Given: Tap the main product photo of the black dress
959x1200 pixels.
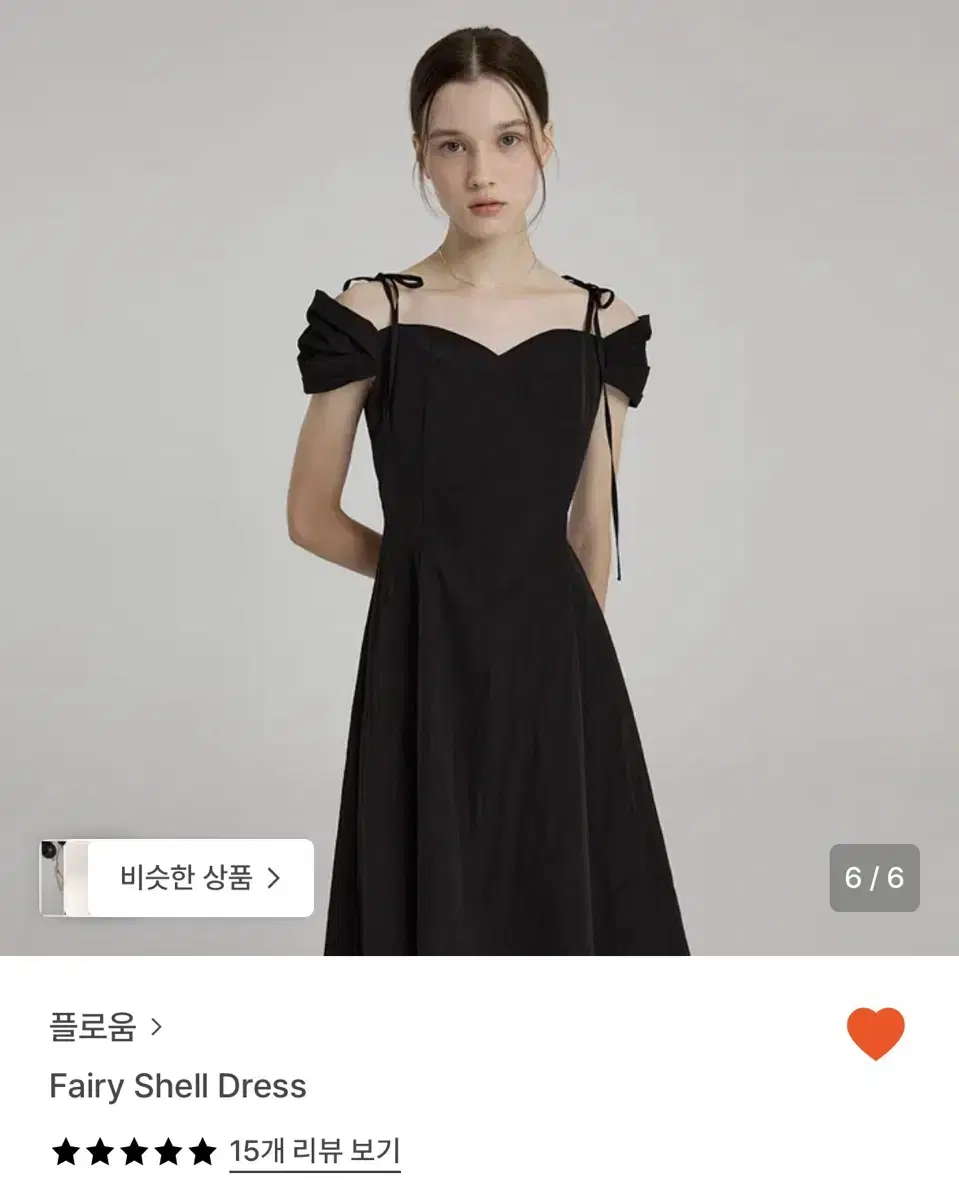Looking at the screenshot, I should click(x=480, y=450).
